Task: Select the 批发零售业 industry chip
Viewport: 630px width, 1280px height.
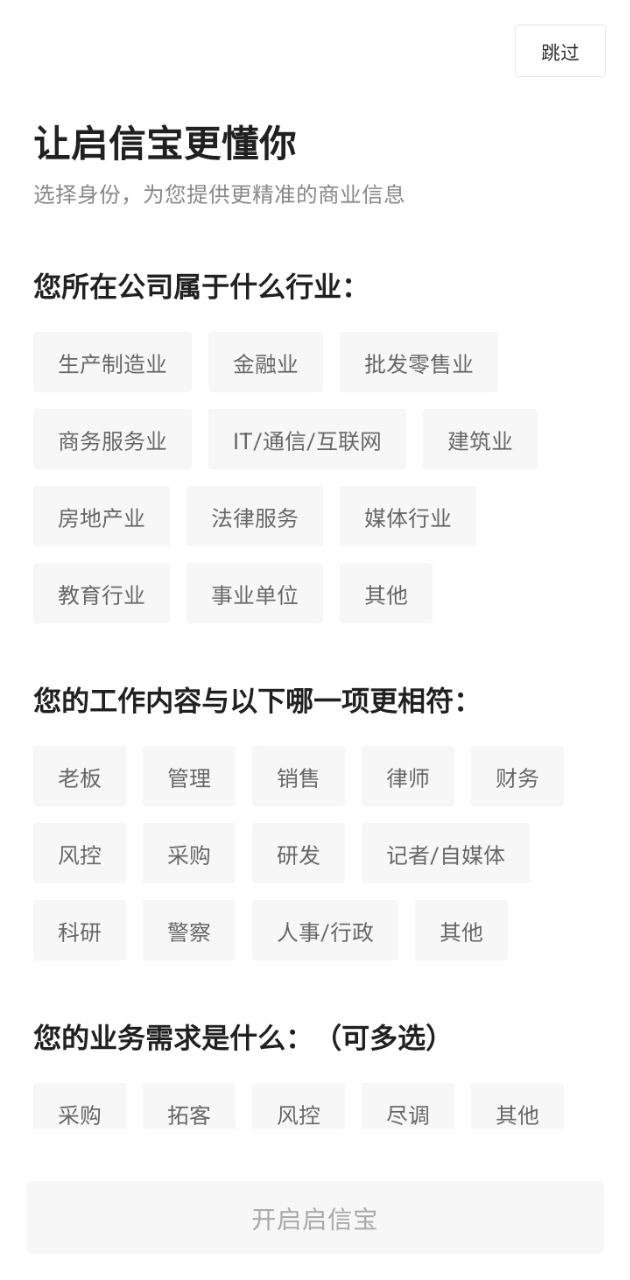Action: [x=418, y=363]
